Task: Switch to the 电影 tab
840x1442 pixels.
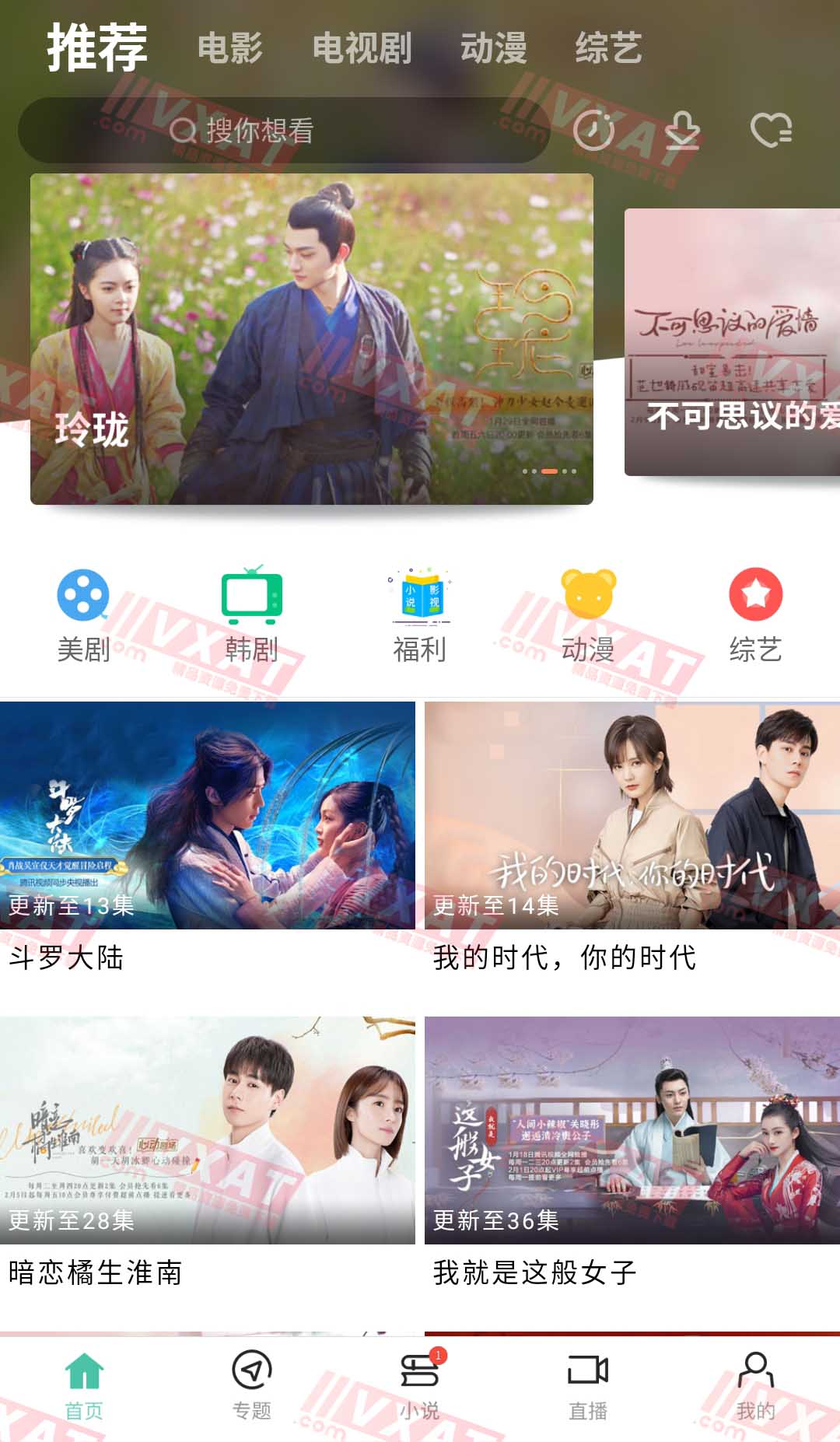Action: click(230, 48)
